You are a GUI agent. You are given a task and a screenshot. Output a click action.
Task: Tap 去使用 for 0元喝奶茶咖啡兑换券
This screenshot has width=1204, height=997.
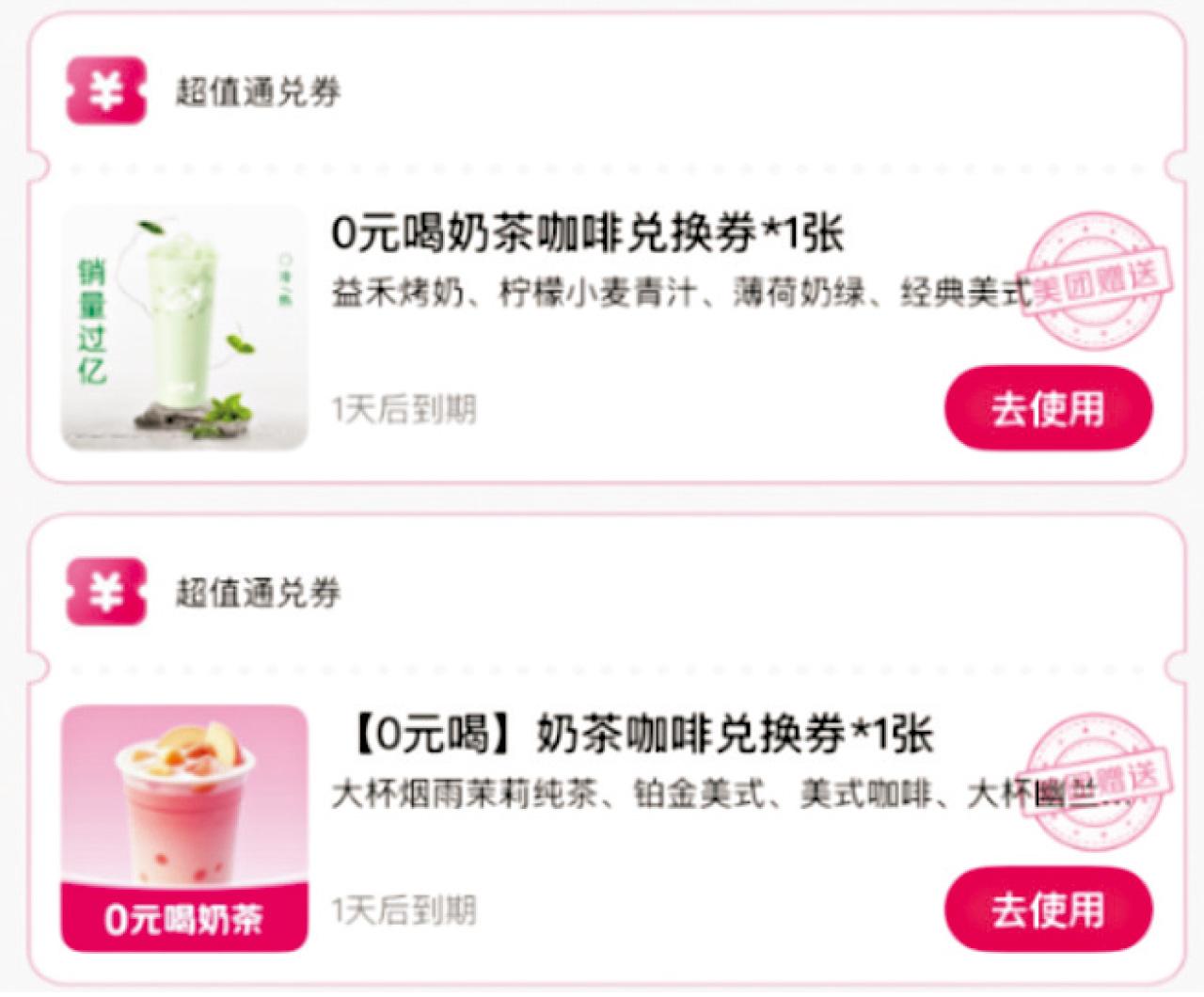[1048, 409]
